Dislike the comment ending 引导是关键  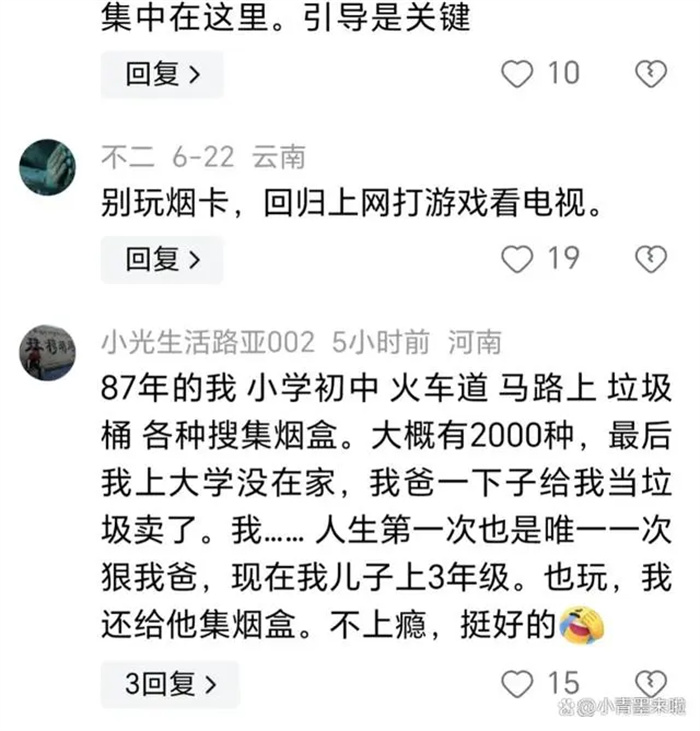(651, 74)
